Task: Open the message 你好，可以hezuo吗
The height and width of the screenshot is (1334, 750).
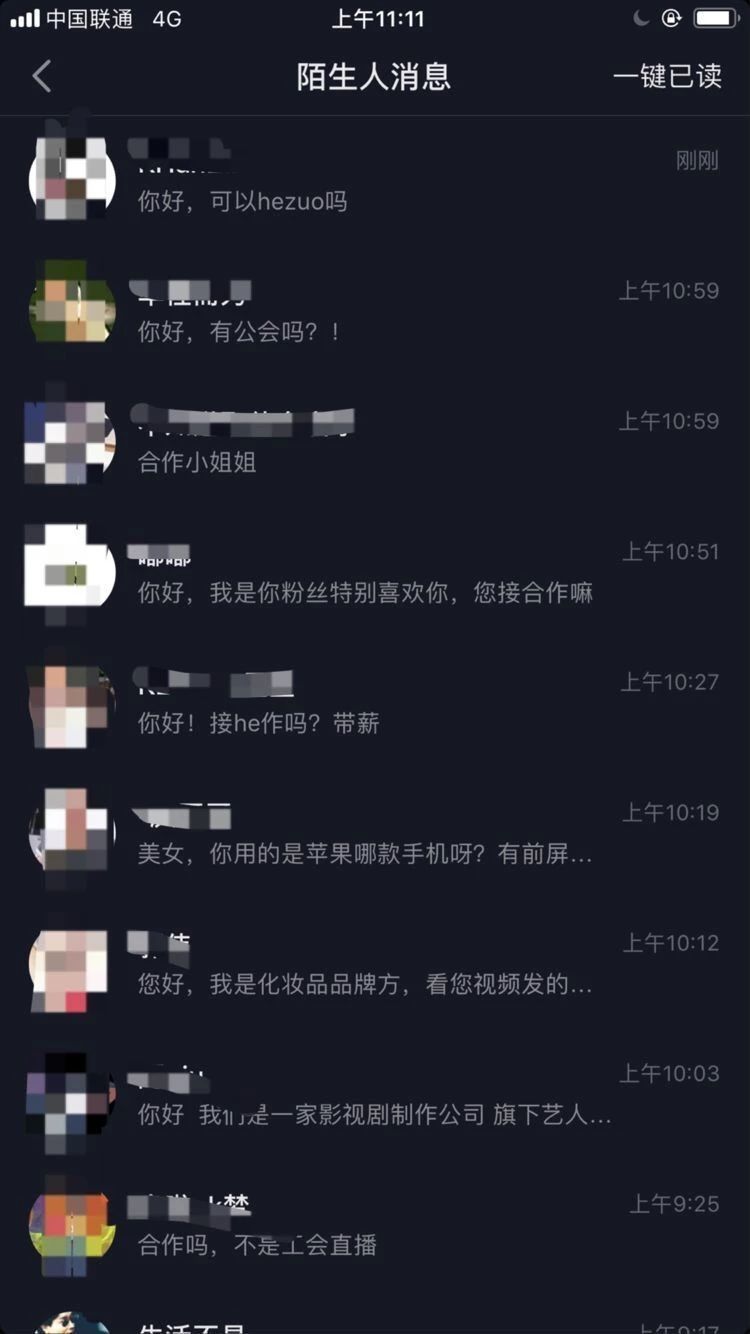Action: (375, 181)
